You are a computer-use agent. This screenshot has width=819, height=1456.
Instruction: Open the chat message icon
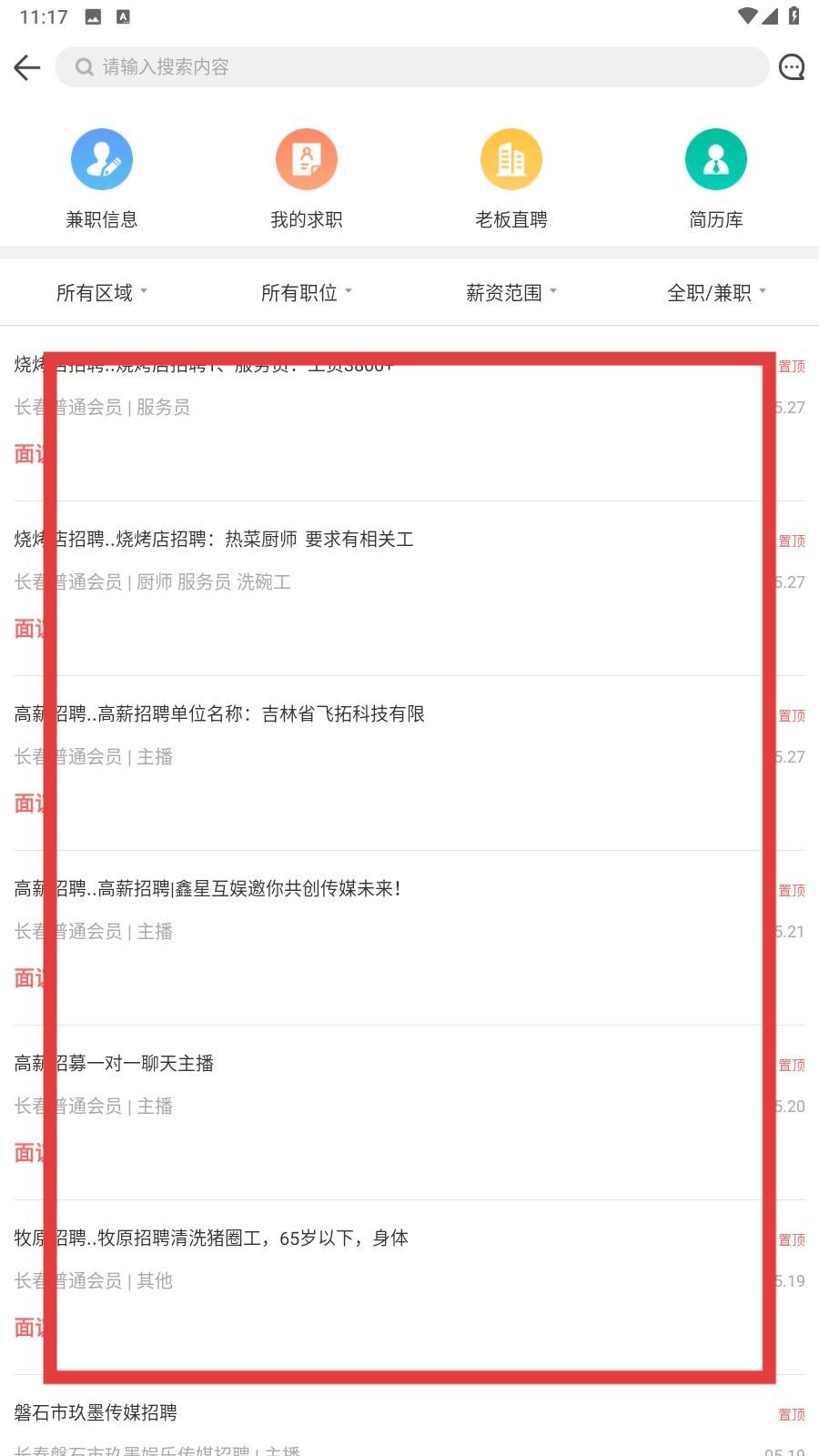[792, 67]
